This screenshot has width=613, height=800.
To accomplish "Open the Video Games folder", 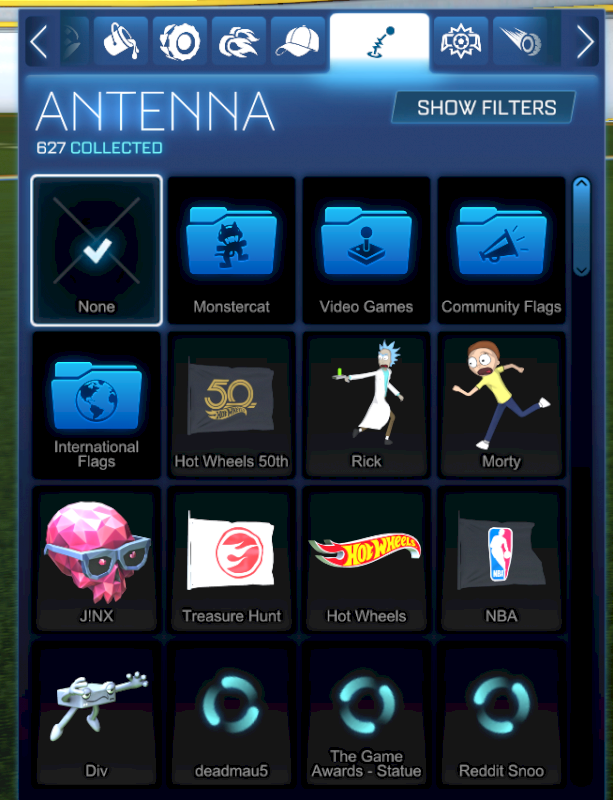I will 366,251.
